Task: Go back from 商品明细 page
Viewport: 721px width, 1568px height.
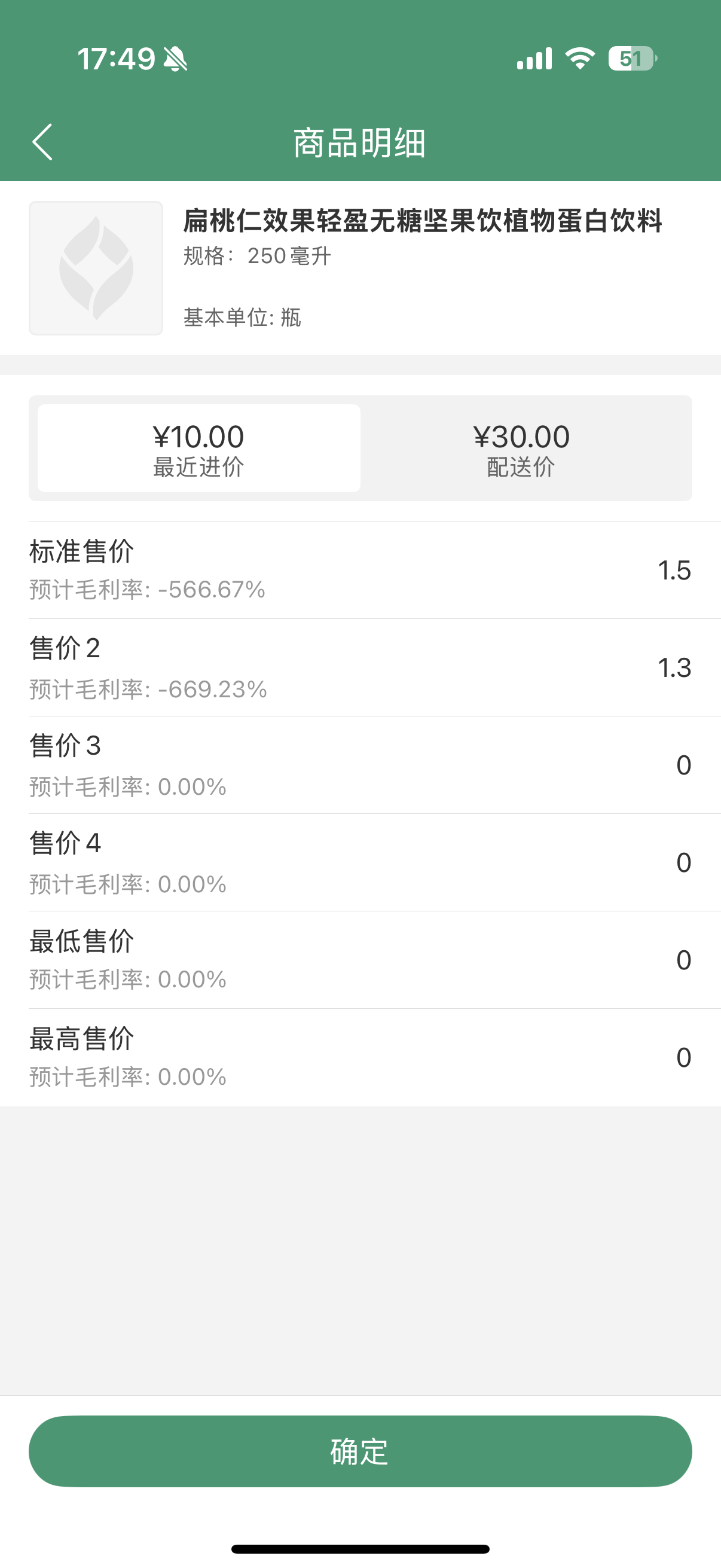Action: [42, 142]
